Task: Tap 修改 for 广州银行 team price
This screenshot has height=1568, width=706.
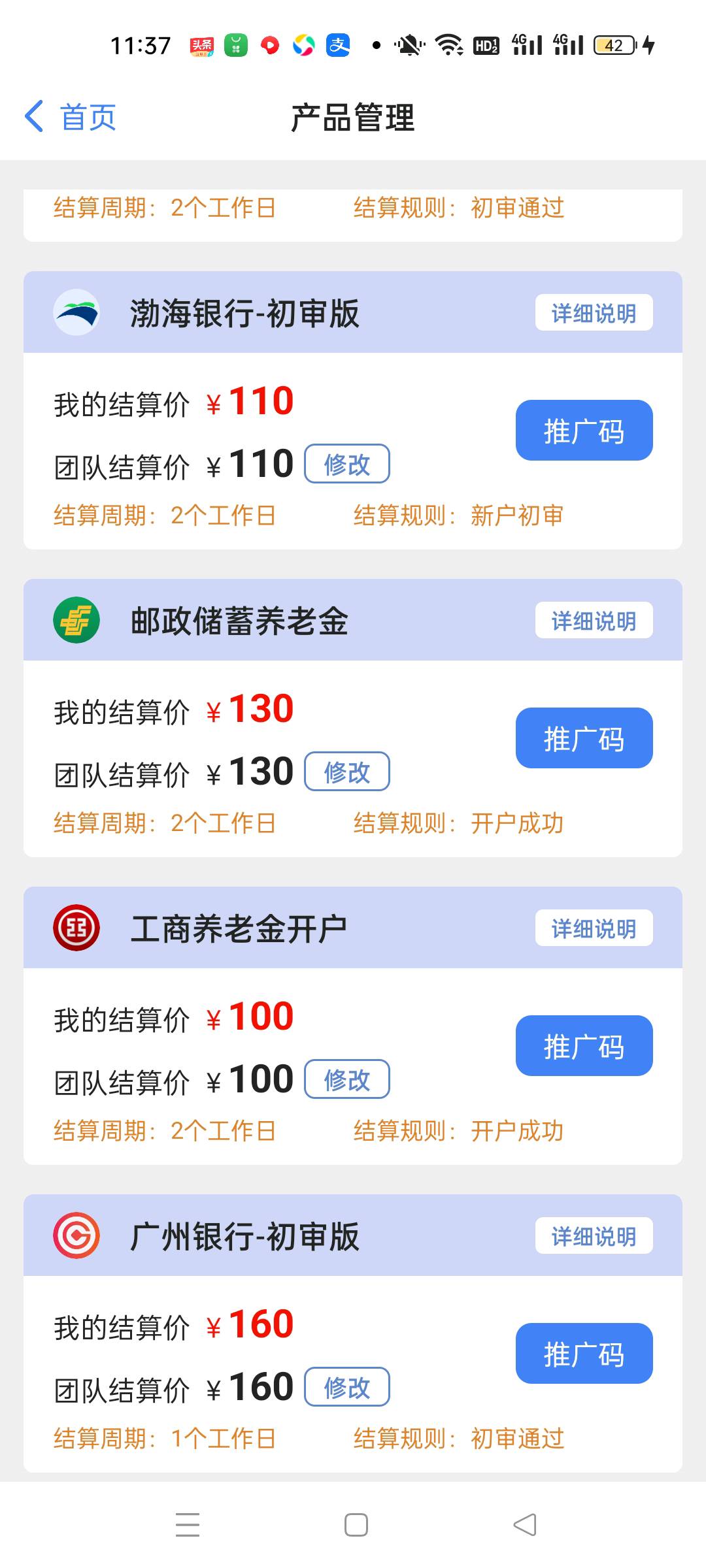Action: [347, 1388]
